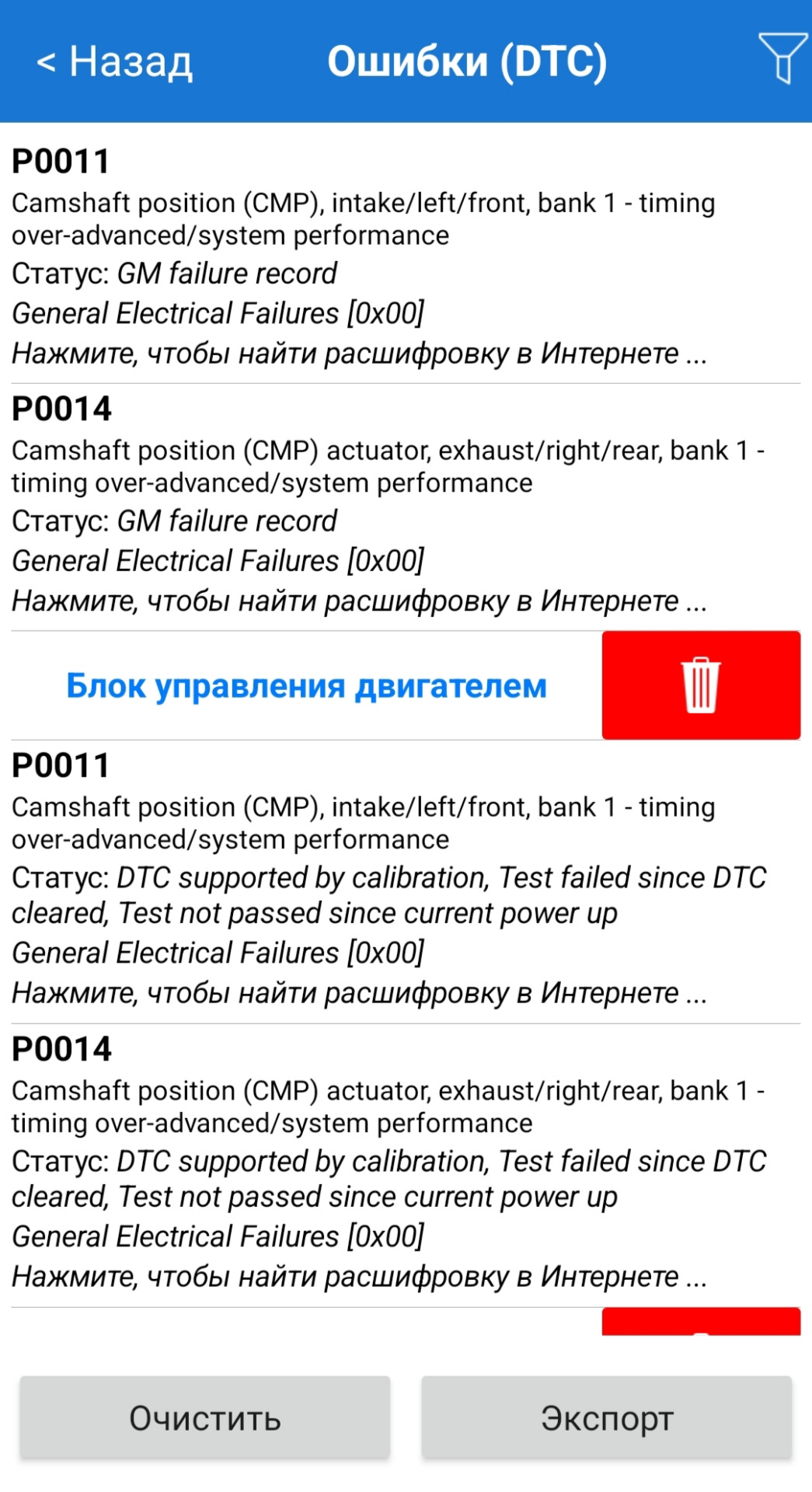Open P0014 entry with GM failure record
The width and height of the screenshot is (812, 1492).
point(404,505)
